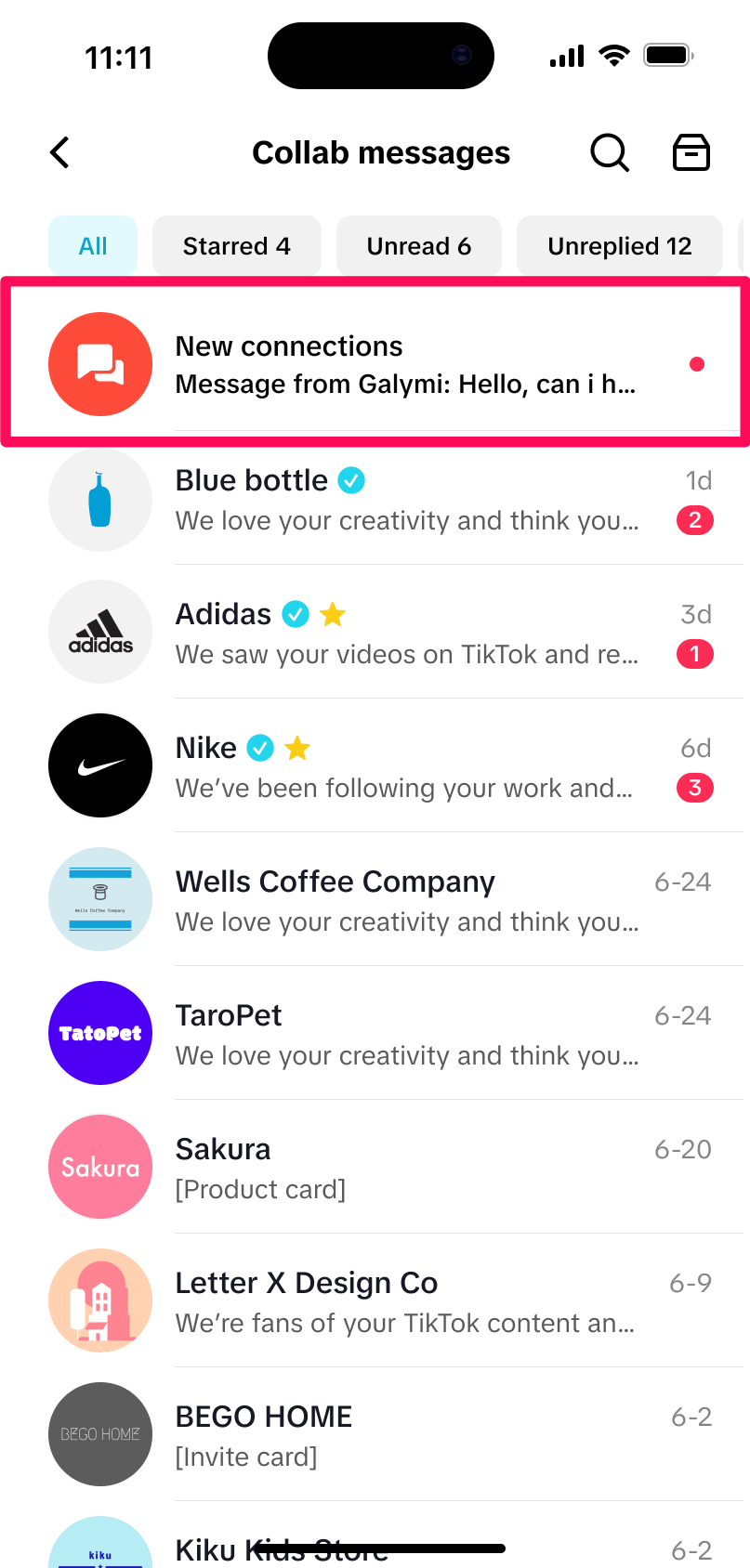Show Unread messages
This screenshot has height=1568, width=750.
(418, 246)
